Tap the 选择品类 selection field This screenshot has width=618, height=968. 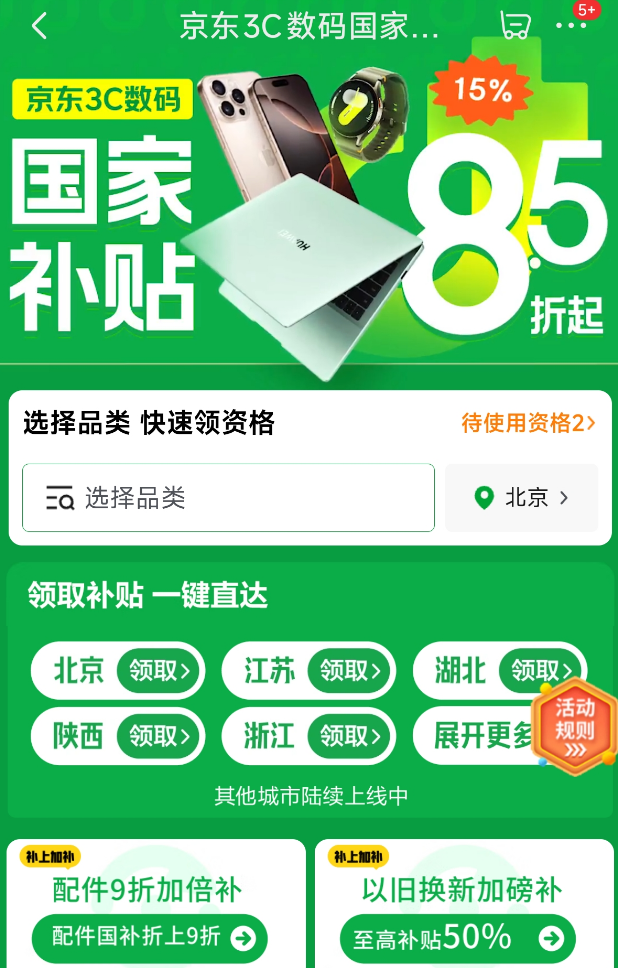pyautogui.click(x=228, y=497)
